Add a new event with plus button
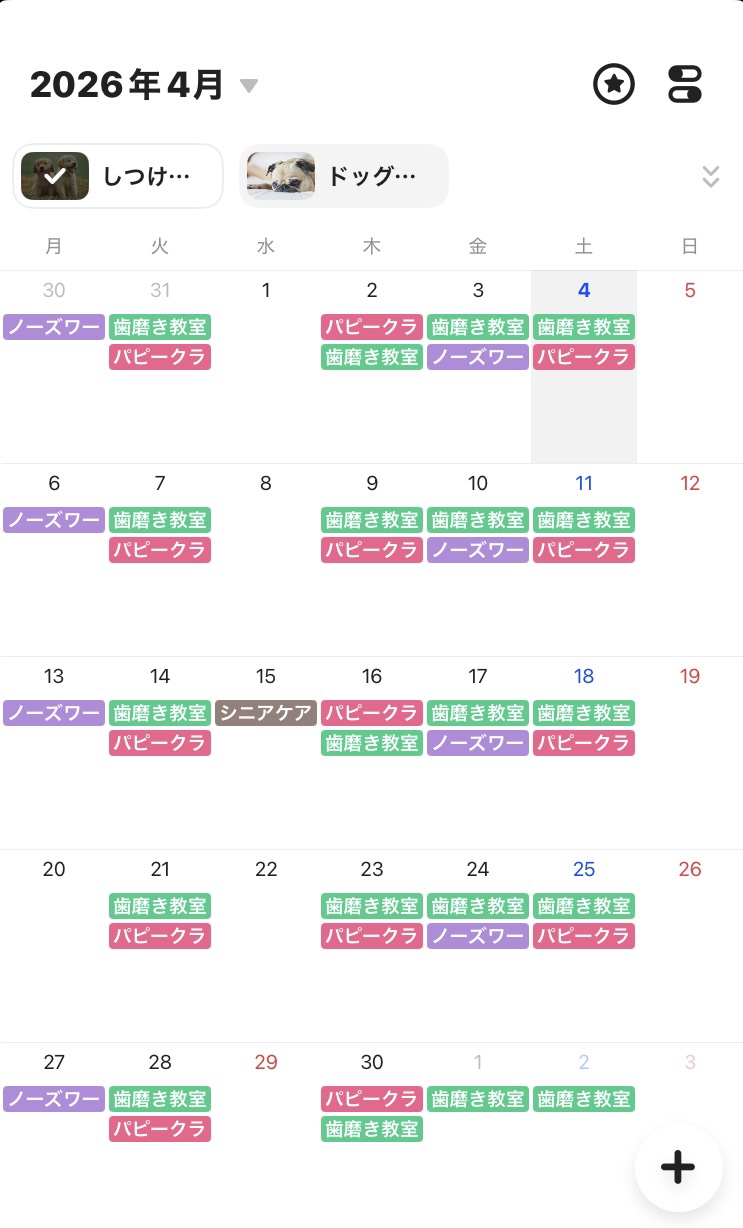Viewport: 743px width, 1228px height. click(x=678, y=1167)
